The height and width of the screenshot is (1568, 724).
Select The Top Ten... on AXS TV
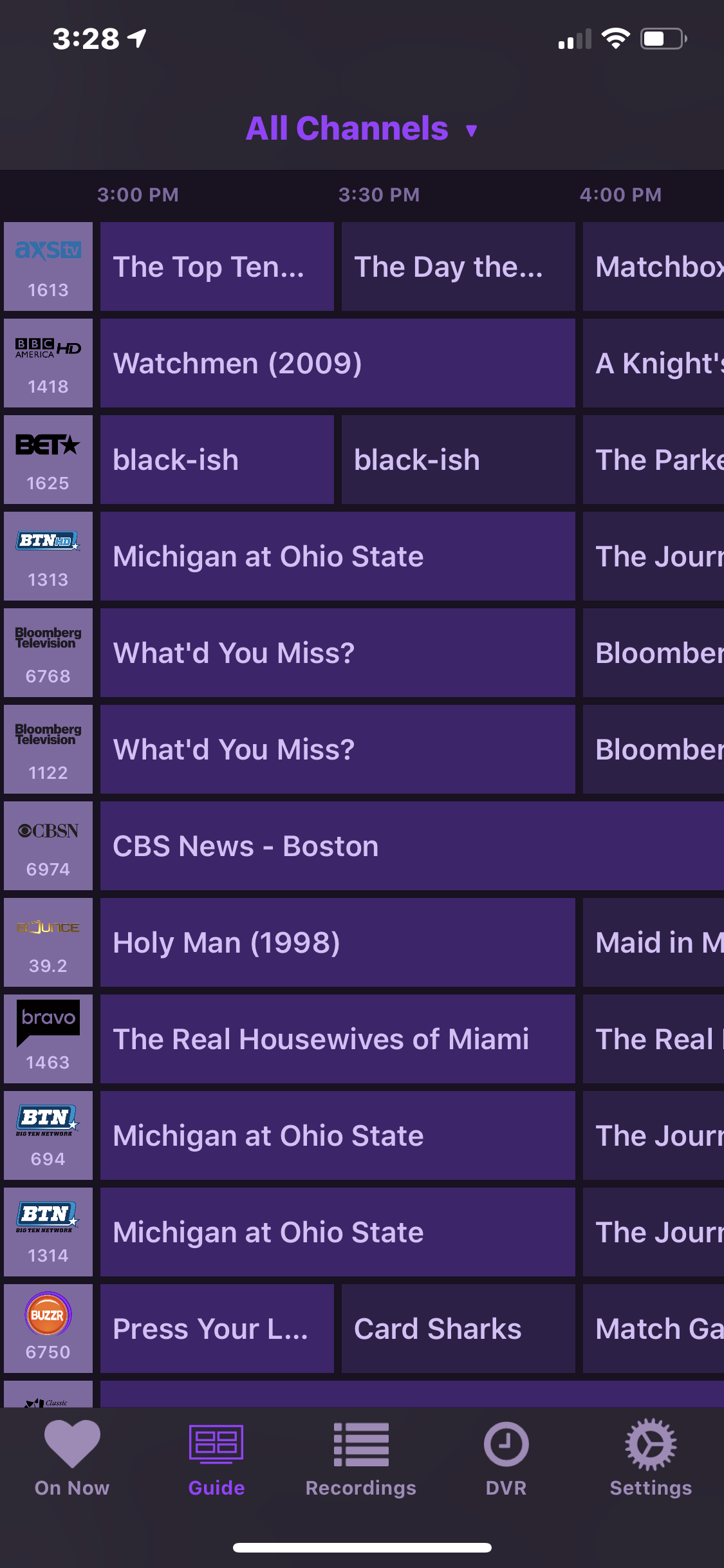(217, 266)
